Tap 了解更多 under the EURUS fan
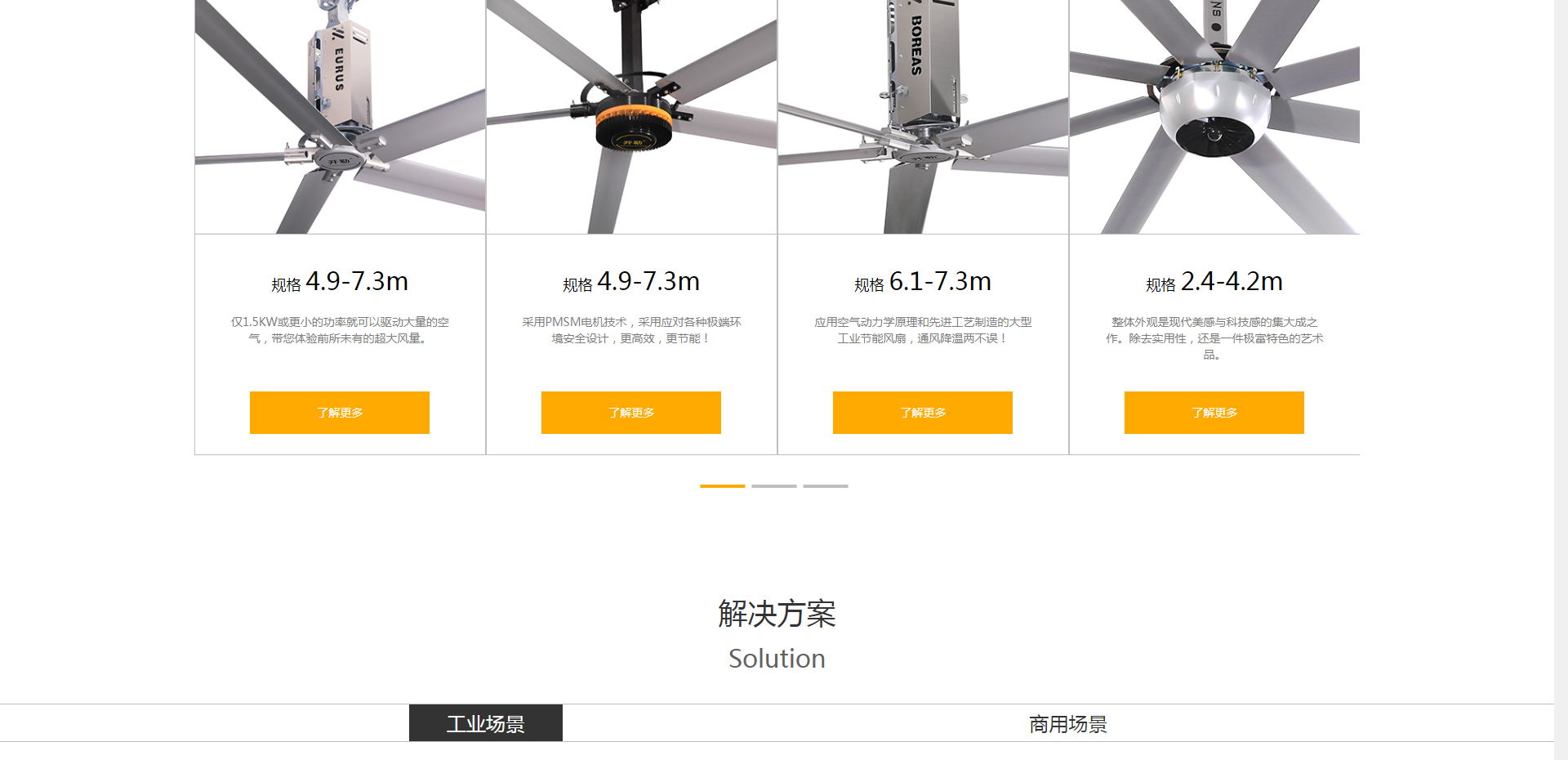Image resolution: width=1568 pixels, height=760 pixels. (x=340, y=413)
